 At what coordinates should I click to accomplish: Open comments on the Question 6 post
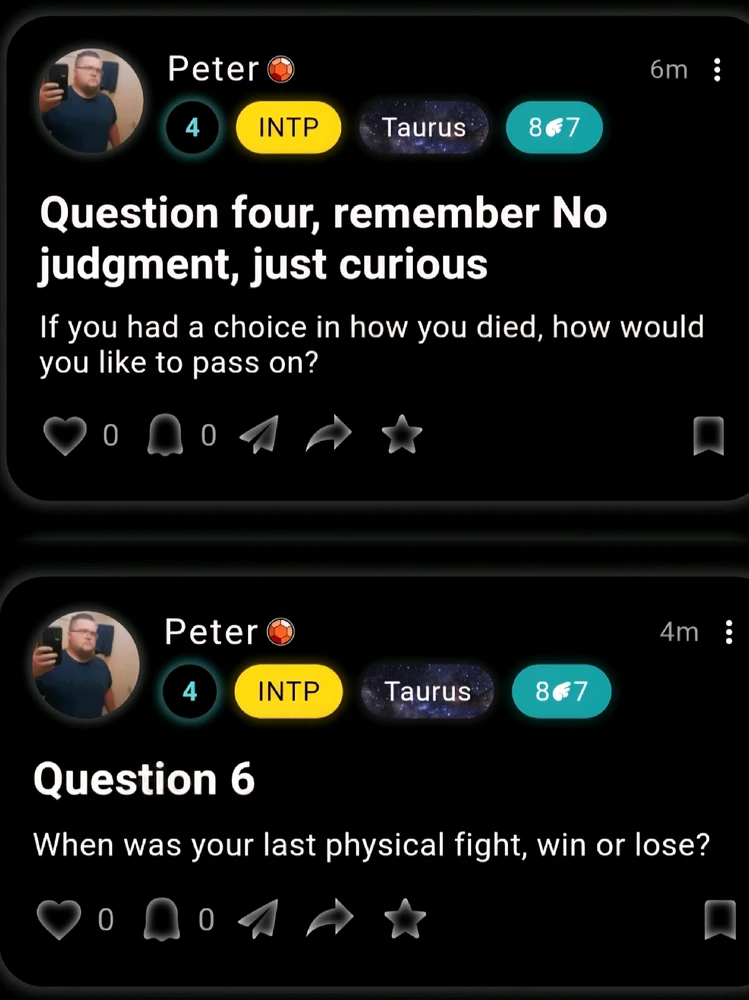pos(162,919)
